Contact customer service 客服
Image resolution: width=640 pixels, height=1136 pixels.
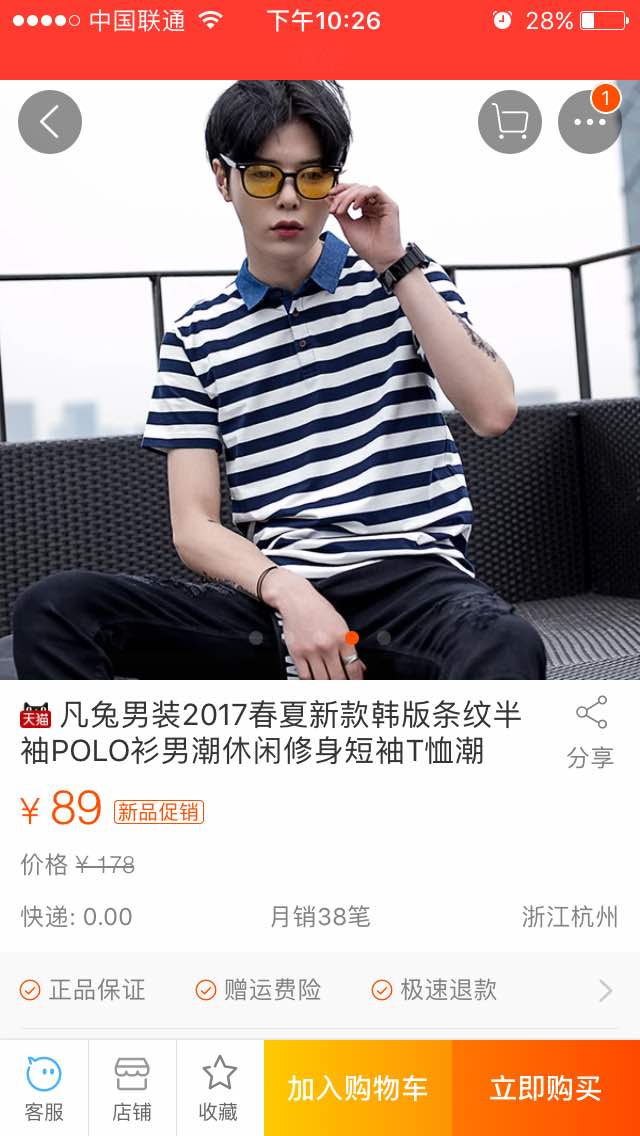44,1087
